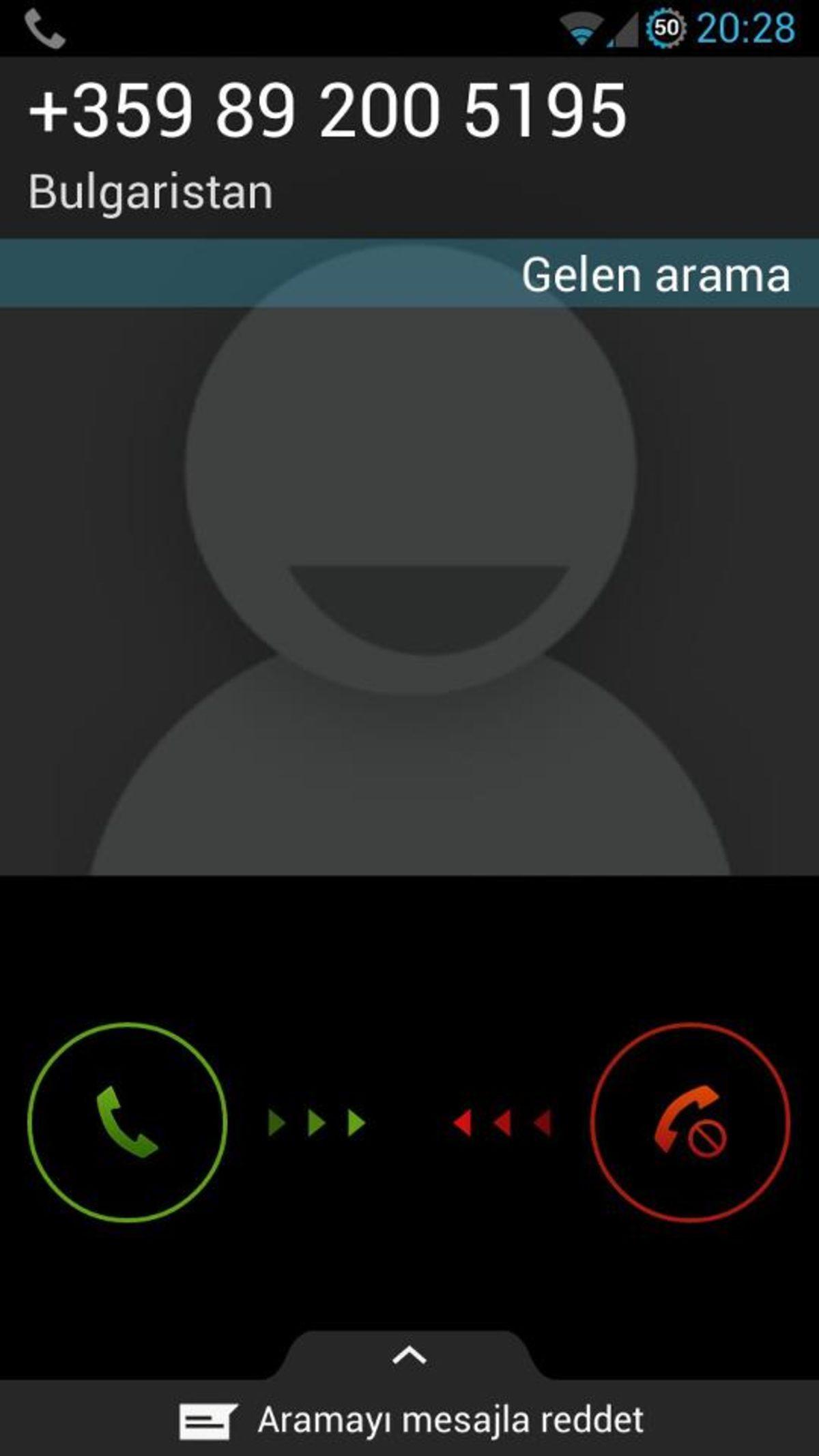Answer the incoming call with the green phone
Viewport: 819px width, 1456px height.
(127, 1122)
